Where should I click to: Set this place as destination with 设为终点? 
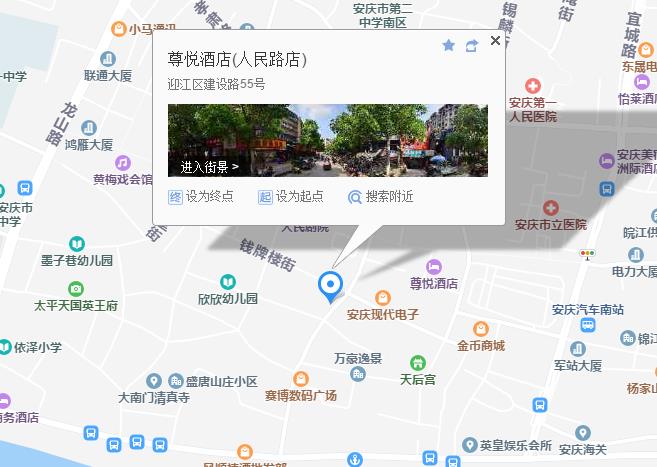[201, 197]
